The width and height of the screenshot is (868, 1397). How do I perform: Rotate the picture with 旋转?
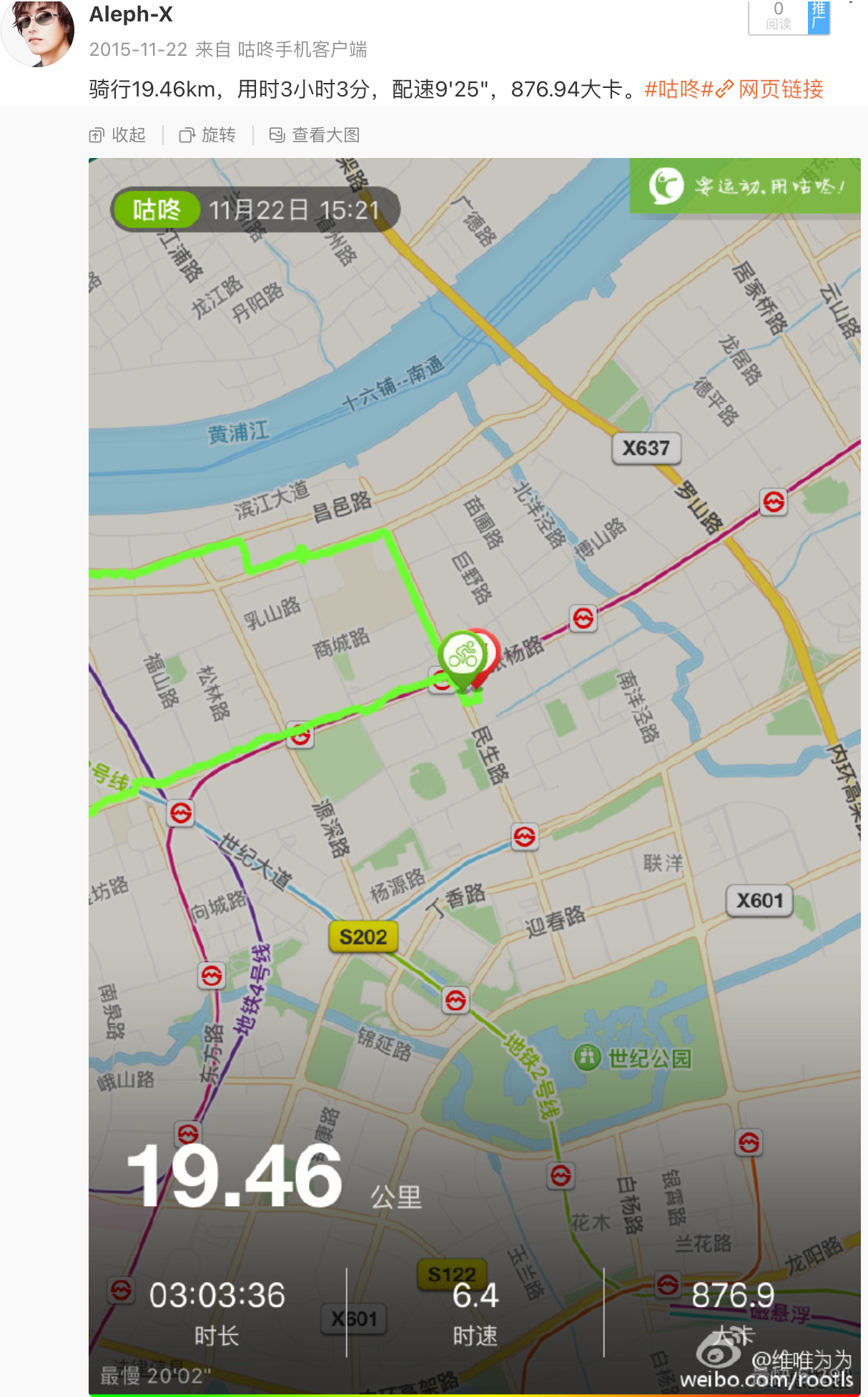click(207, 135)
